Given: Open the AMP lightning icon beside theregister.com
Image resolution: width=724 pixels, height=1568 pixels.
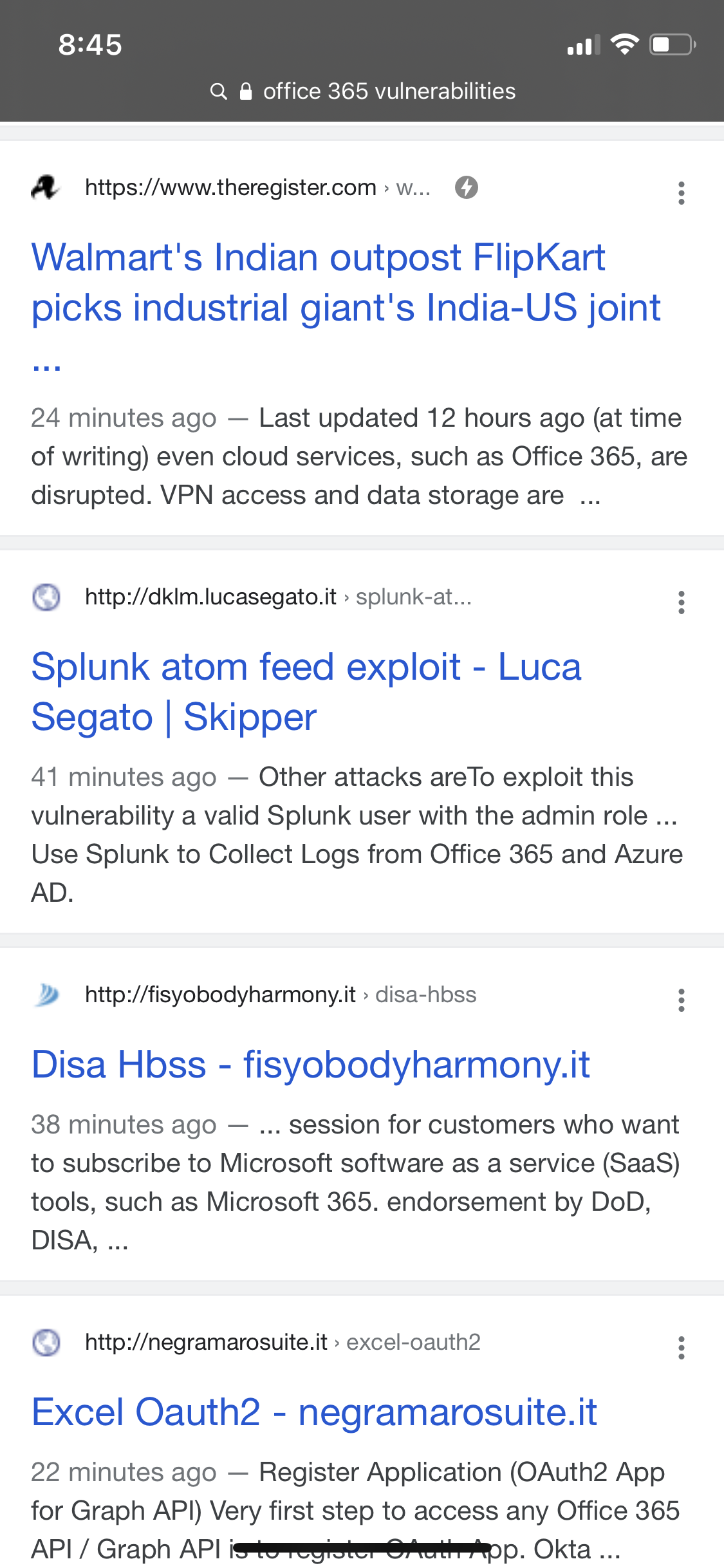Looking at the screenshot, I should tap(467, 187).
